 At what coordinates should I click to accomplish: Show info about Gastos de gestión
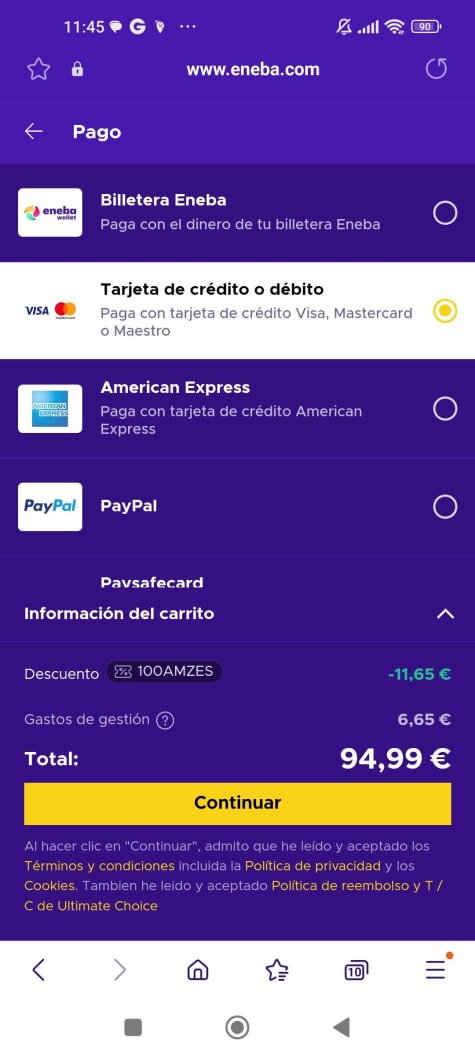165,721
